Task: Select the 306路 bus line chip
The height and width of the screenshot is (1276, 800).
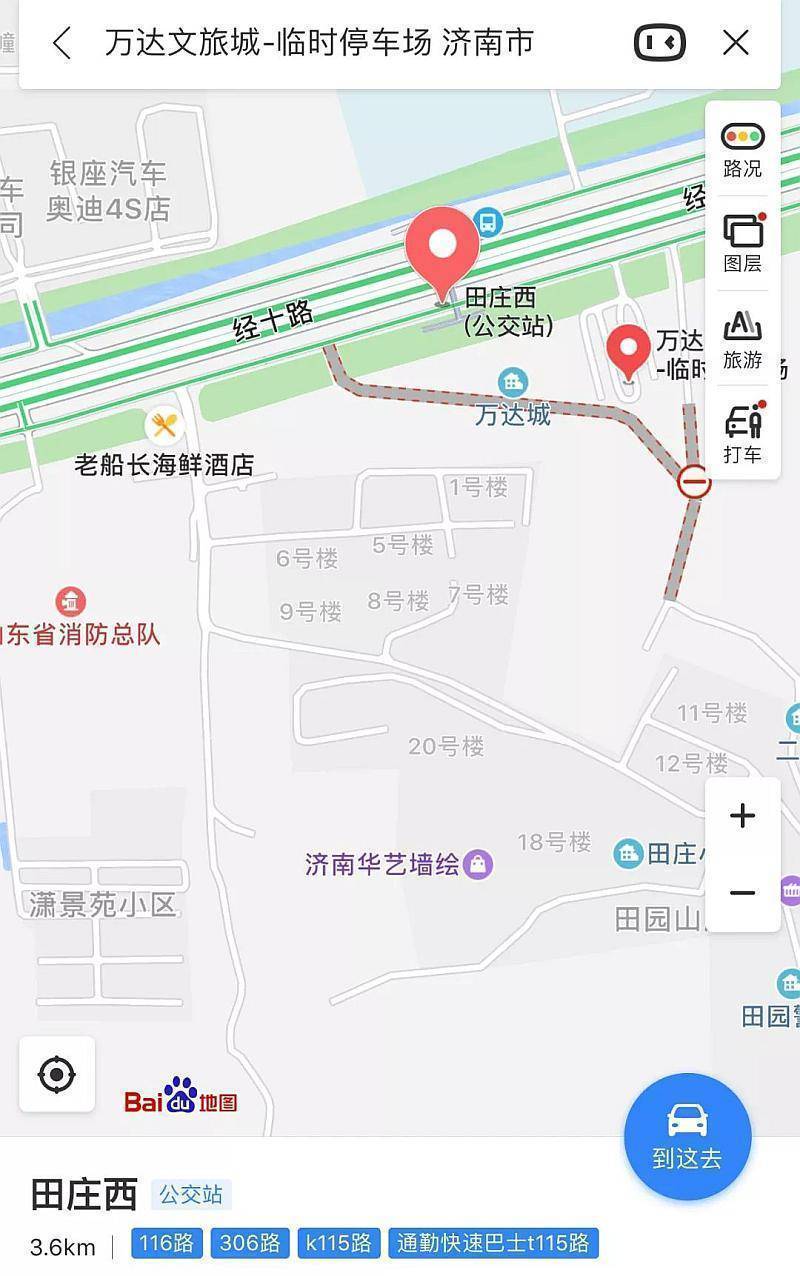Action: pyautogui.click(x=249, y=1243)
